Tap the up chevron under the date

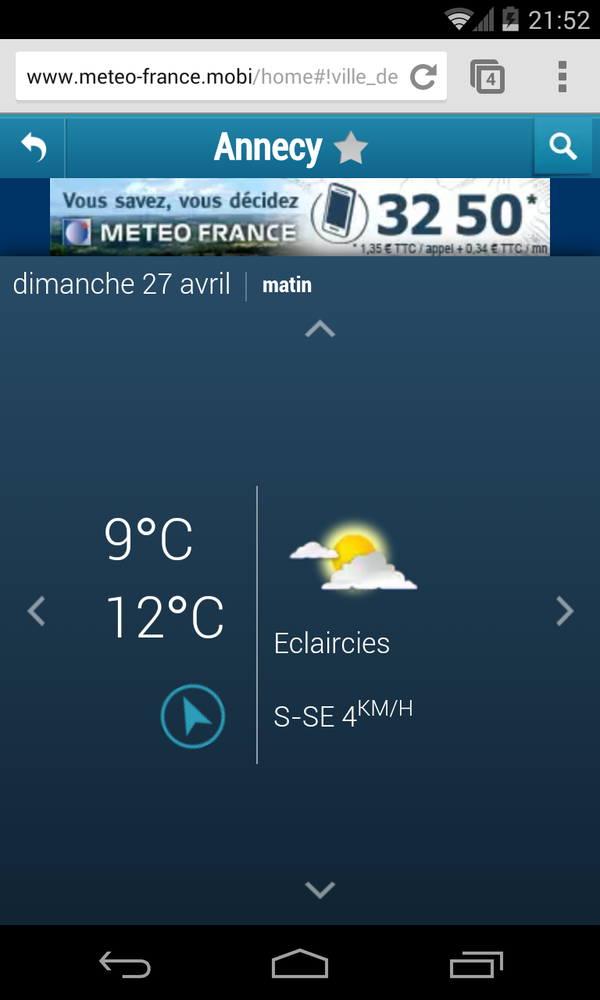(x=320, y=329)
